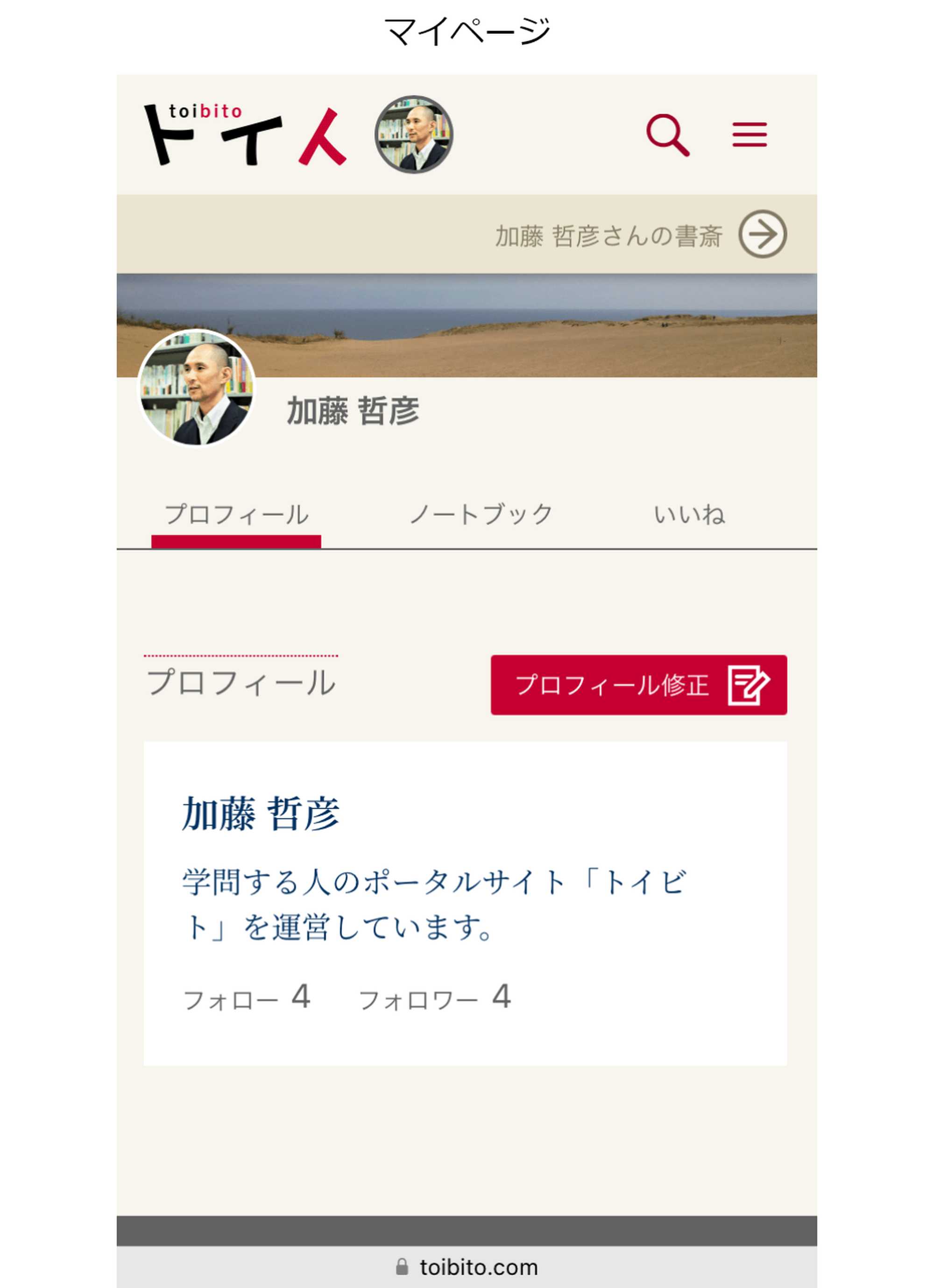
Task: Switch to the いいね tab
Action: 689,515
